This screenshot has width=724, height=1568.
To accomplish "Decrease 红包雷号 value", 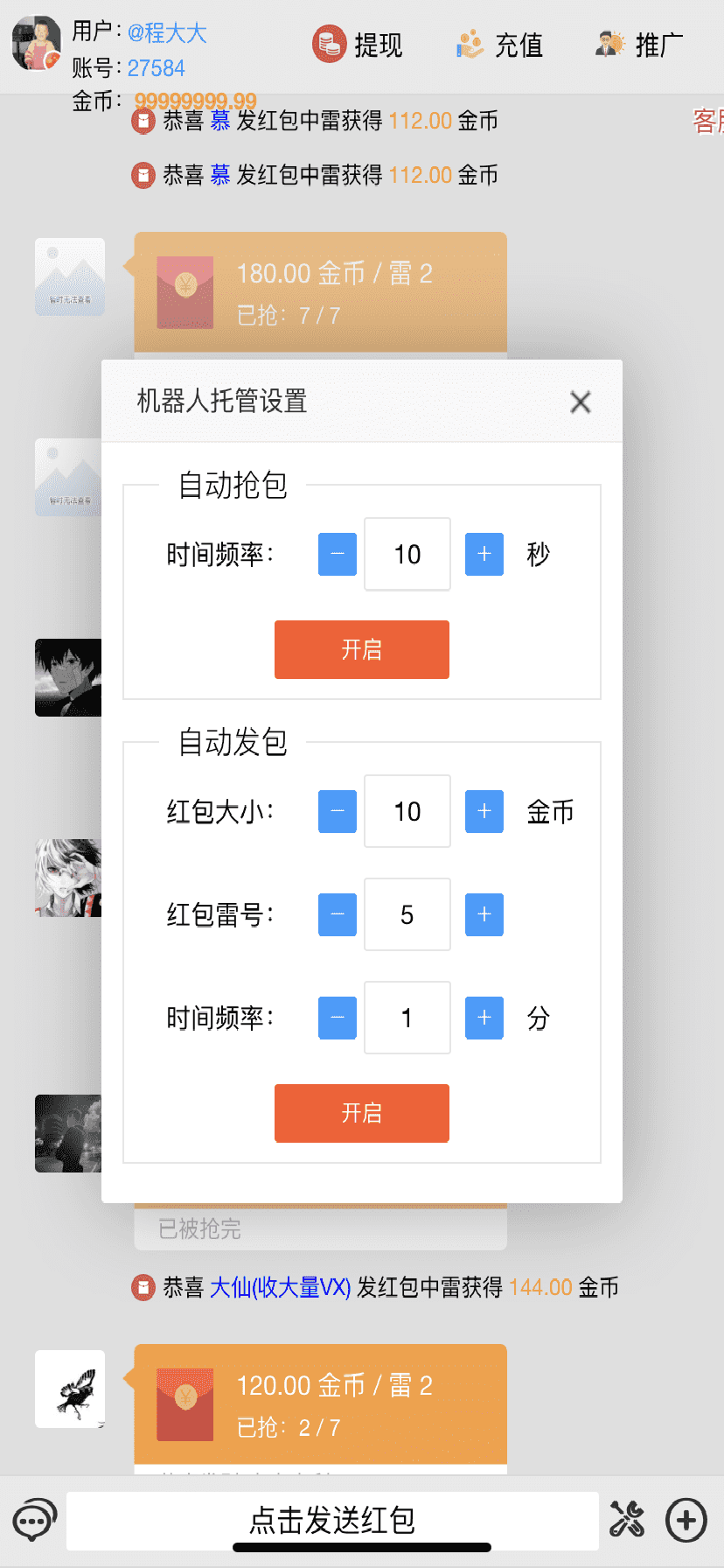I will click(x=338, y=914).
